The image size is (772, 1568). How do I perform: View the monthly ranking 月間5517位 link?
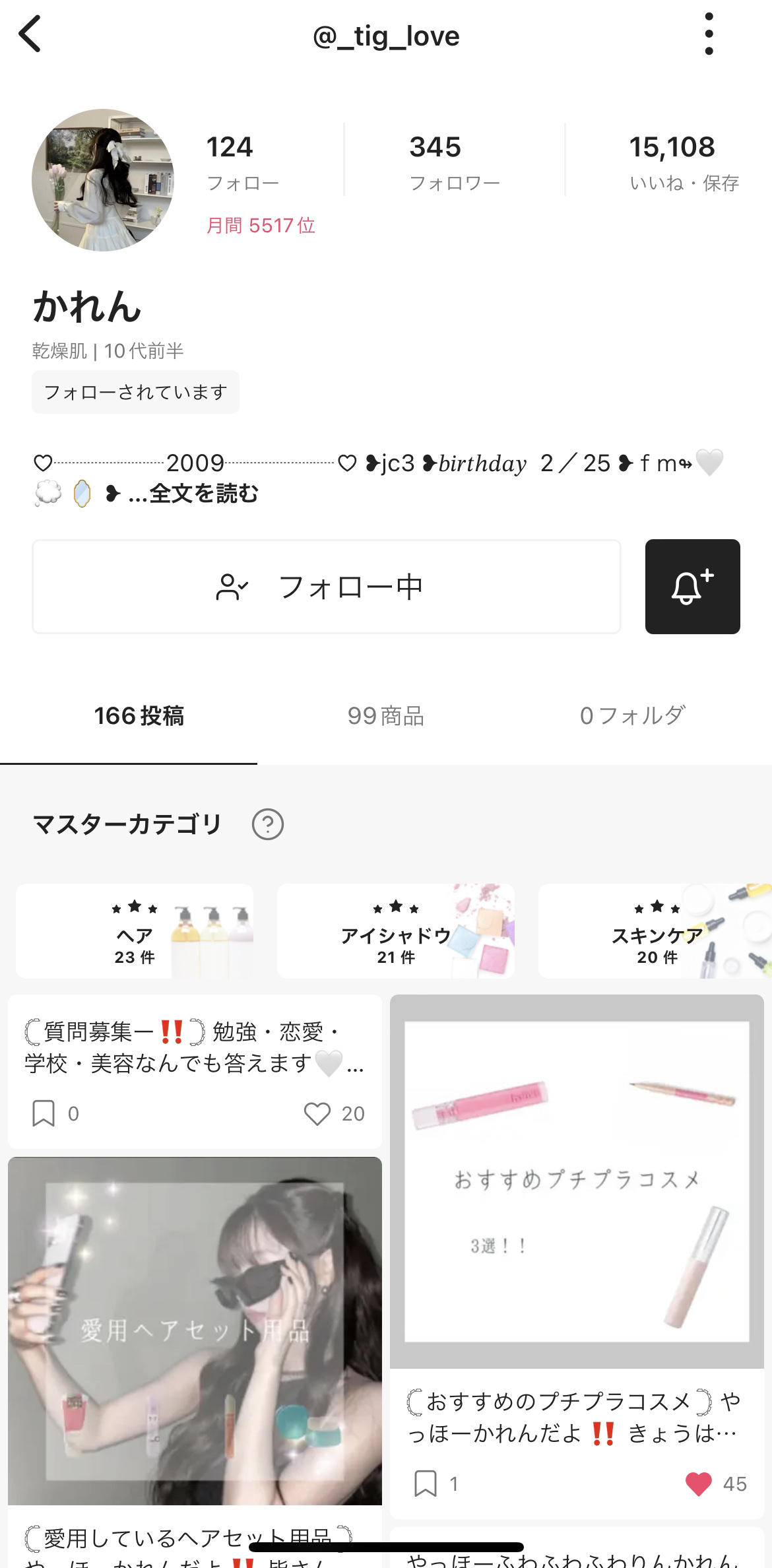[261, 225]
